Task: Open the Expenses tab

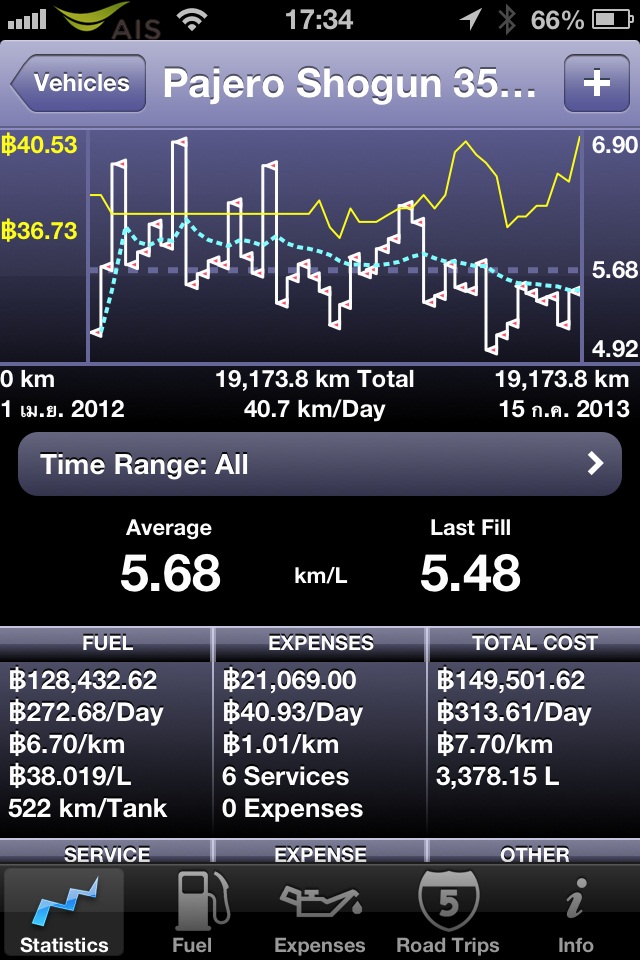Action: pyautogui.click(x=320, y=912)
